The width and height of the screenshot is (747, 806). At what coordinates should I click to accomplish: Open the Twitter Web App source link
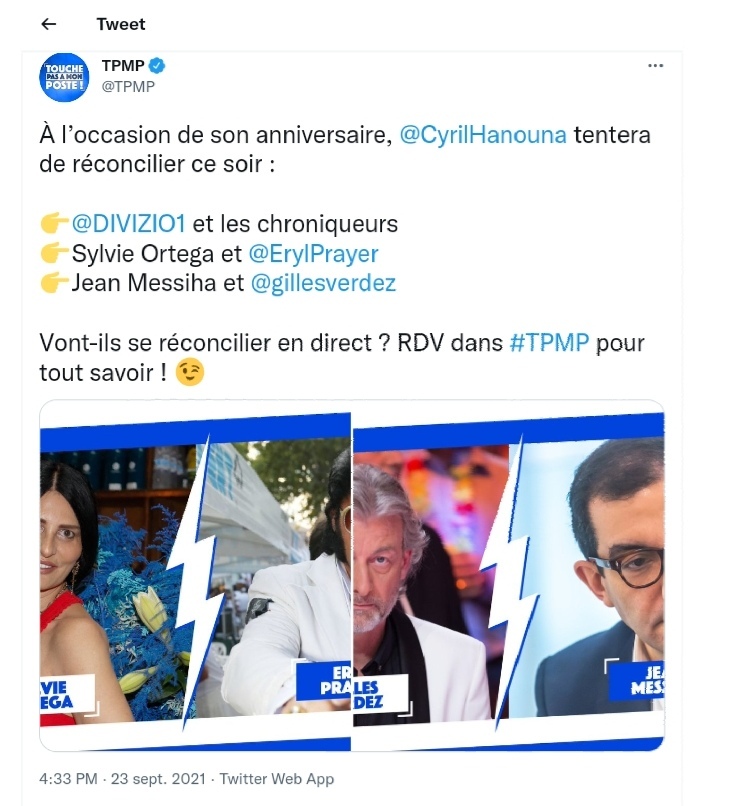[277, 778]
